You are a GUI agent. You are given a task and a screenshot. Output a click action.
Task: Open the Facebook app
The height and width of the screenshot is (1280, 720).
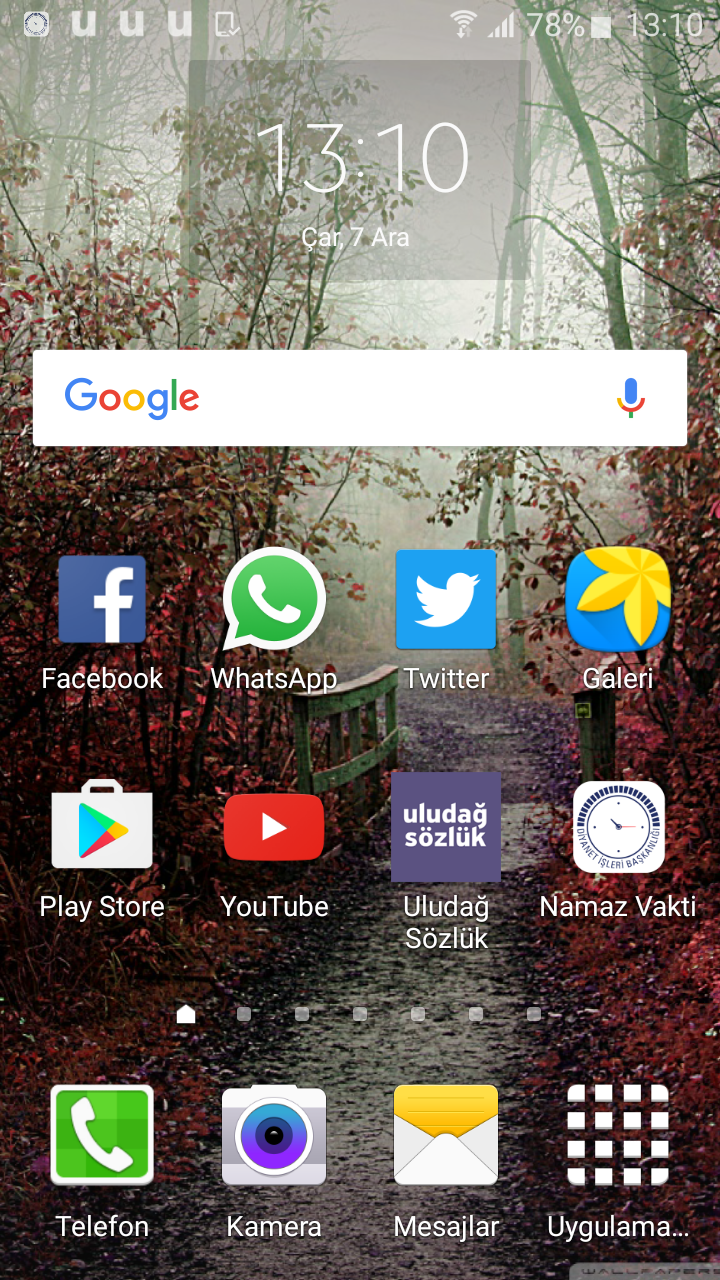[101, 600]
